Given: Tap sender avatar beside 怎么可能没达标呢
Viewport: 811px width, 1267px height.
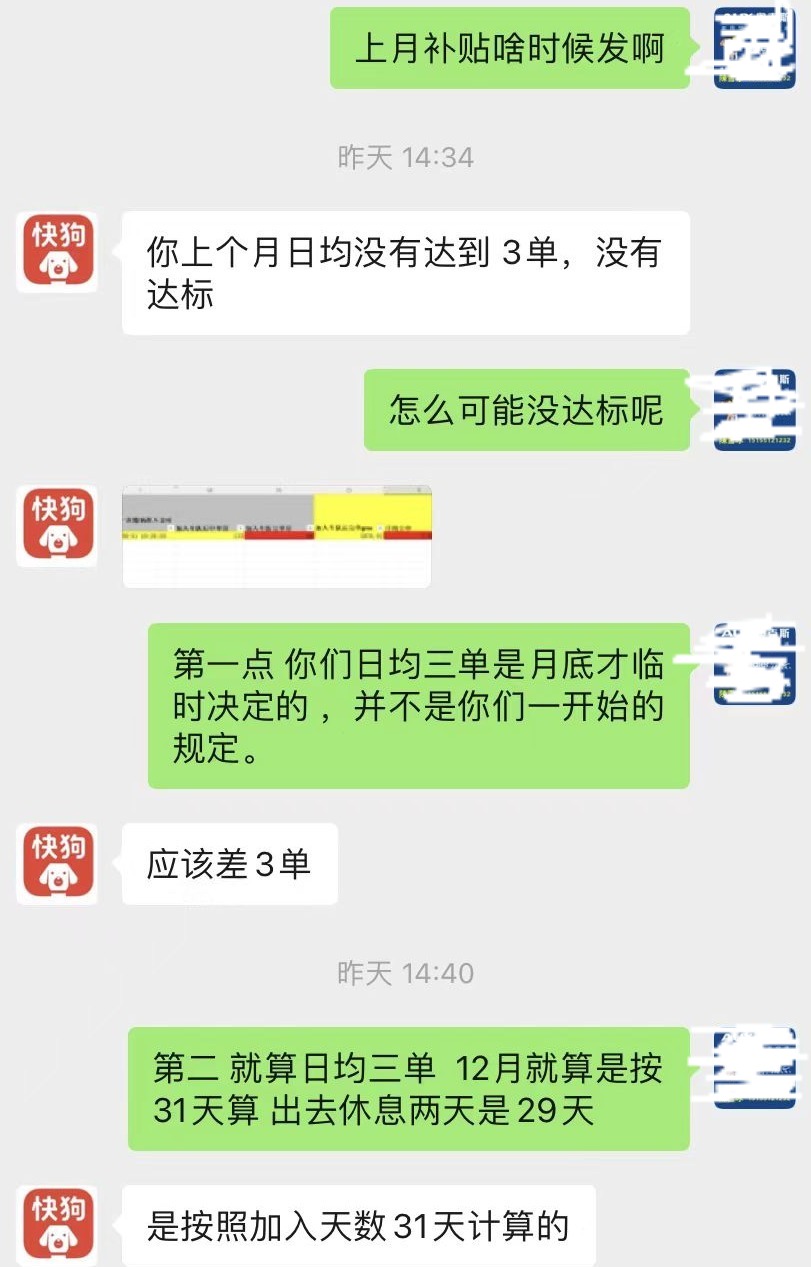Looking at the screenshot, I should click(x=755, y=410).
